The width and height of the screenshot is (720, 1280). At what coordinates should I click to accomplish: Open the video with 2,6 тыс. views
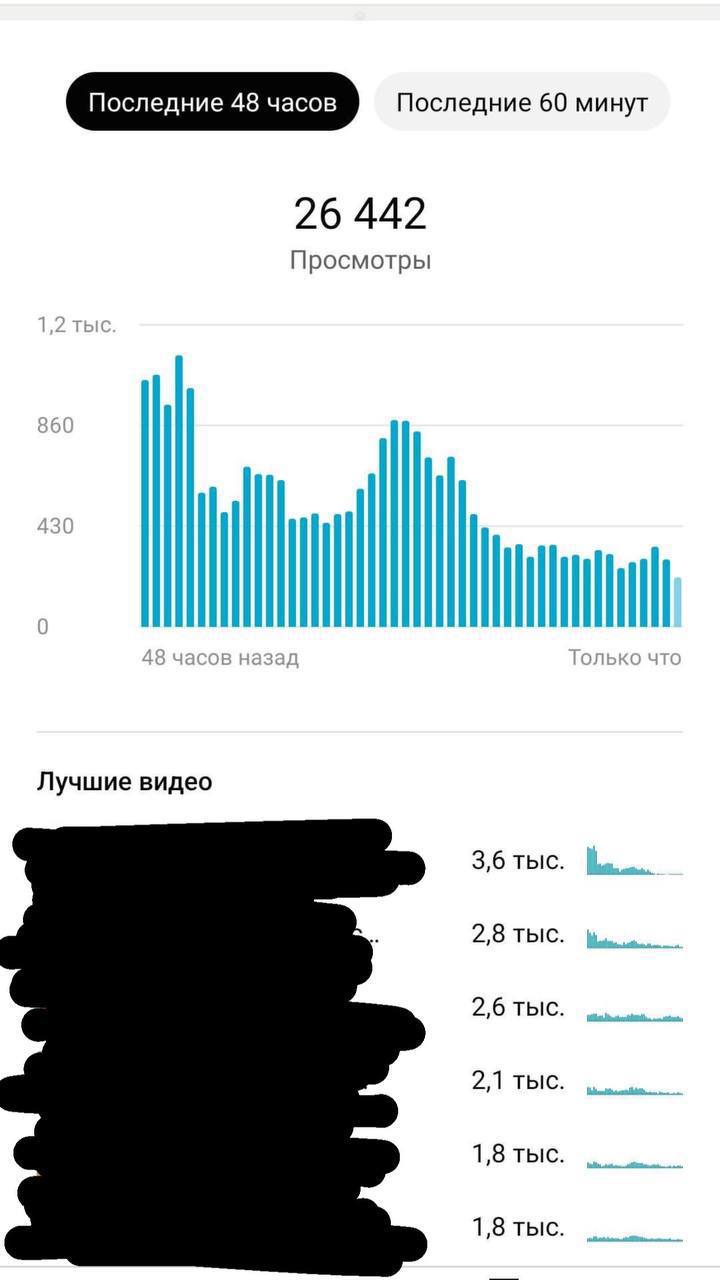click(x=360, y=1008)
